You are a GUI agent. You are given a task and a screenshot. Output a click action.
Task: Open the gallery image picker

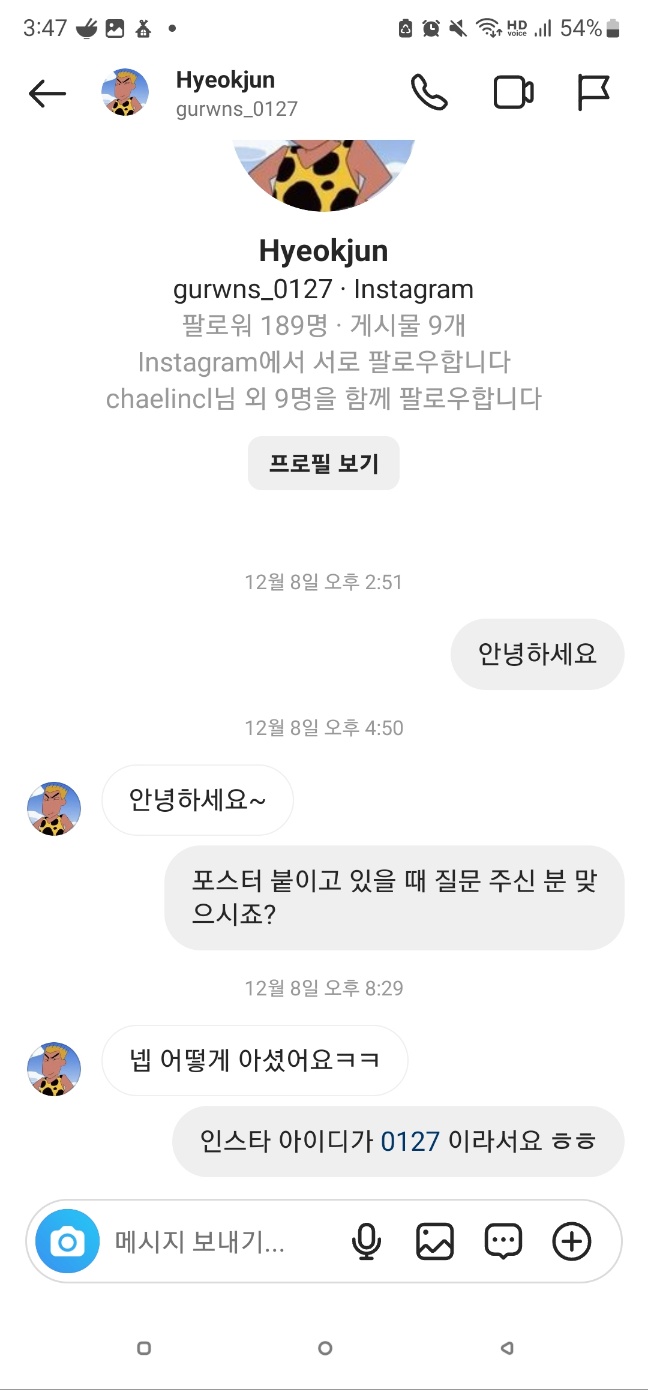[435, 1242]
